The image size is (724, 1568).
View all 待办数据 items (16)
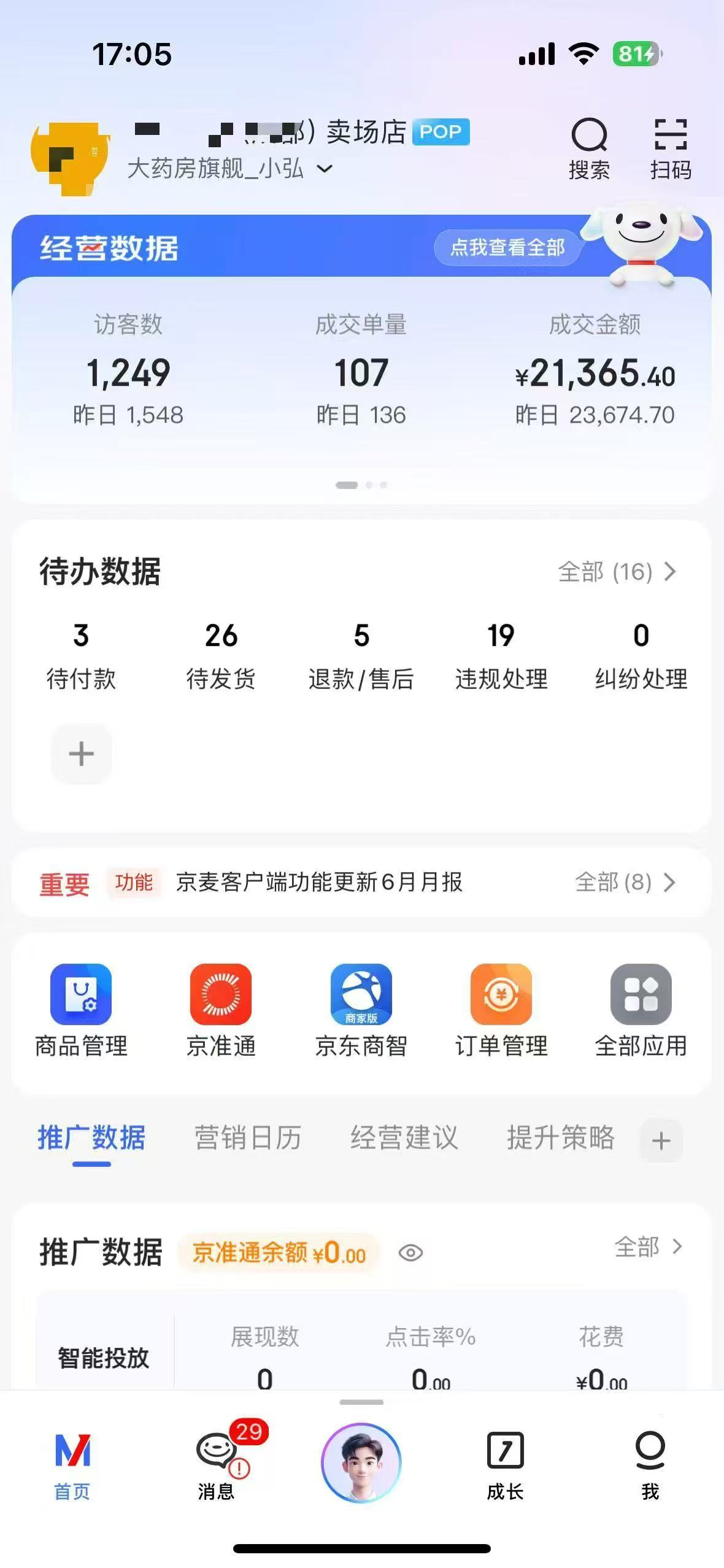click(617, 572)
